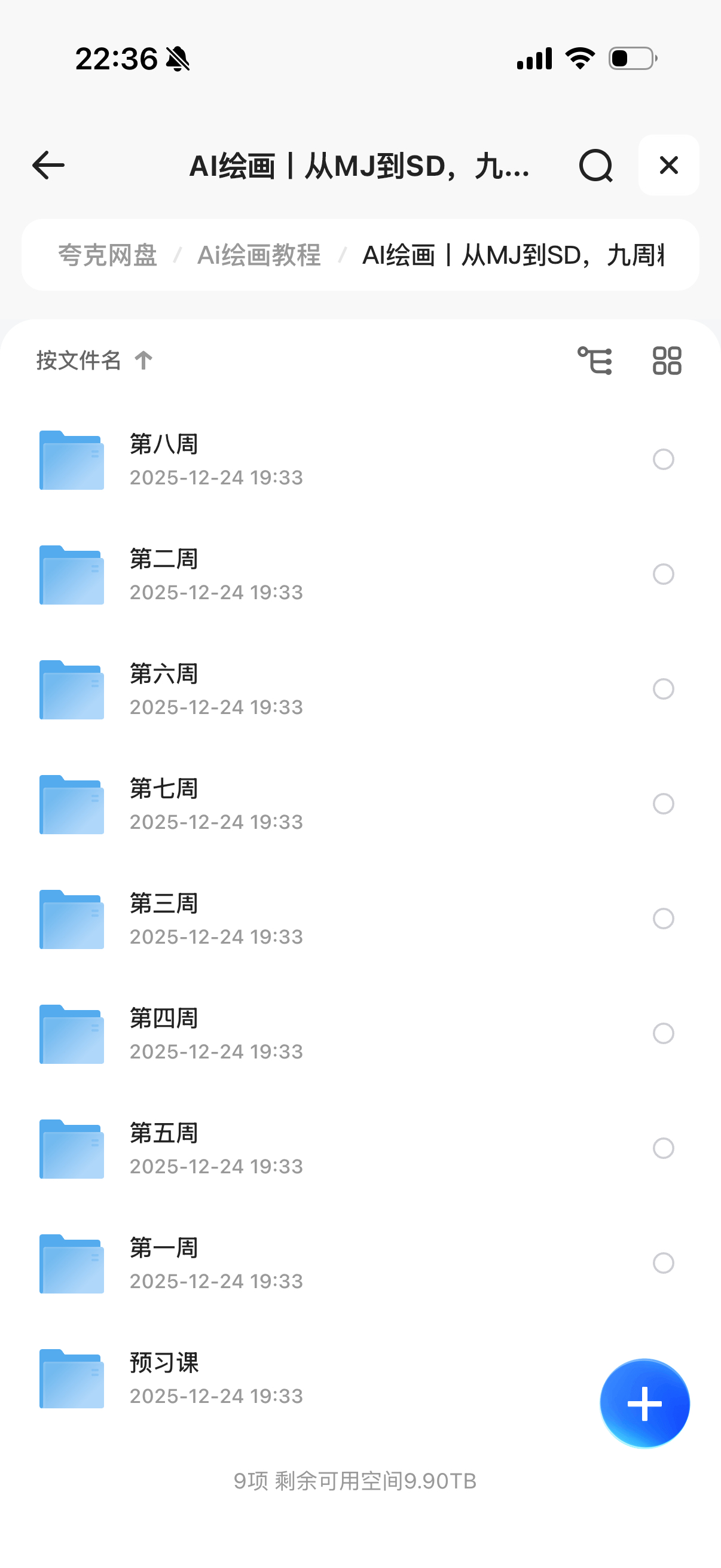Open the 第一周 folder

(x=164, y=1263)
